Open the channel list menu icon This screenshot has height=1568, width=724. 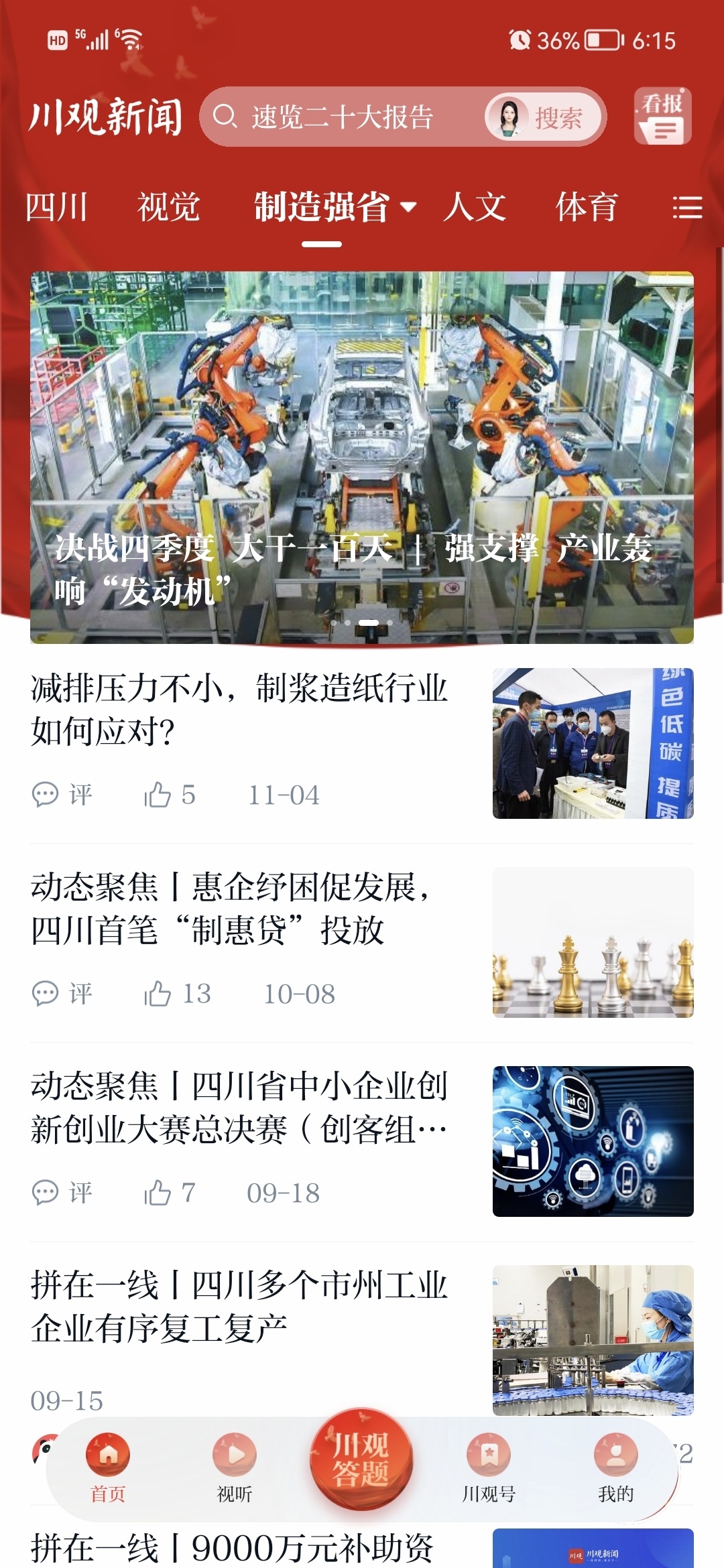(x=687, y=208)
